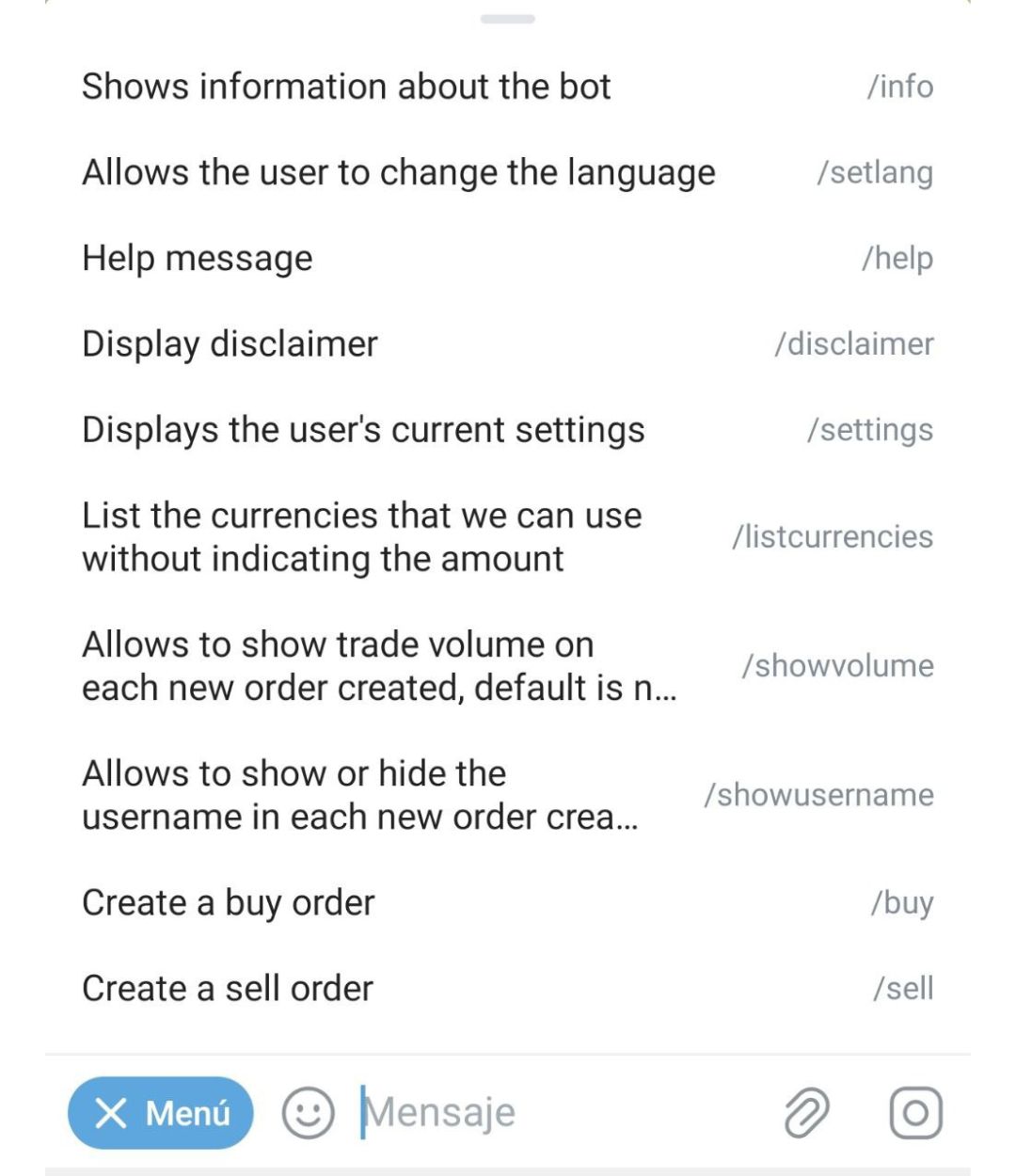Close the bot command menu via Menú
The width and height of the screenshot is (1016, 1176).
(161, 1113)
